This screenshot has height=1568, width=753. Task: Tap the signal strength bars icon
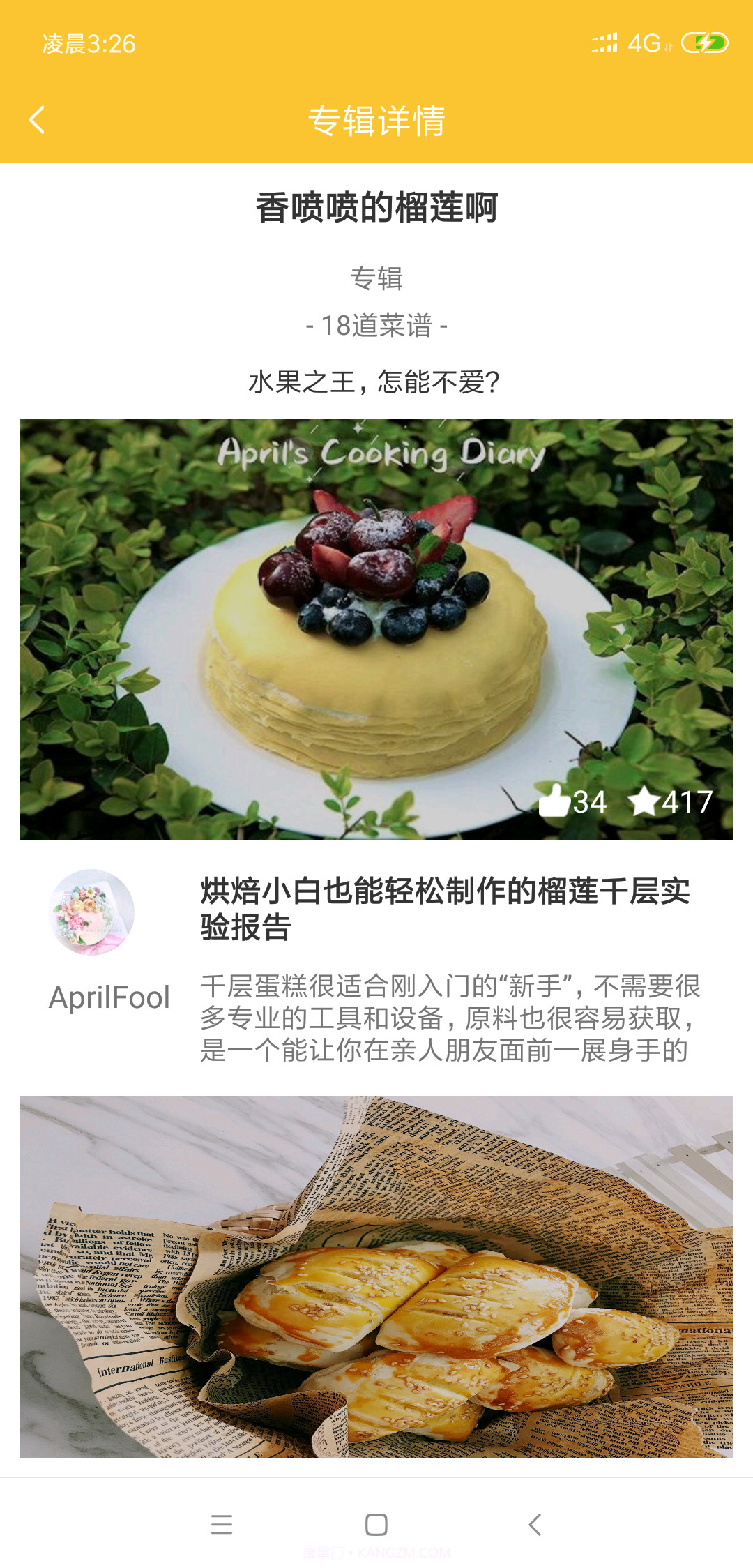coord(602,43)
